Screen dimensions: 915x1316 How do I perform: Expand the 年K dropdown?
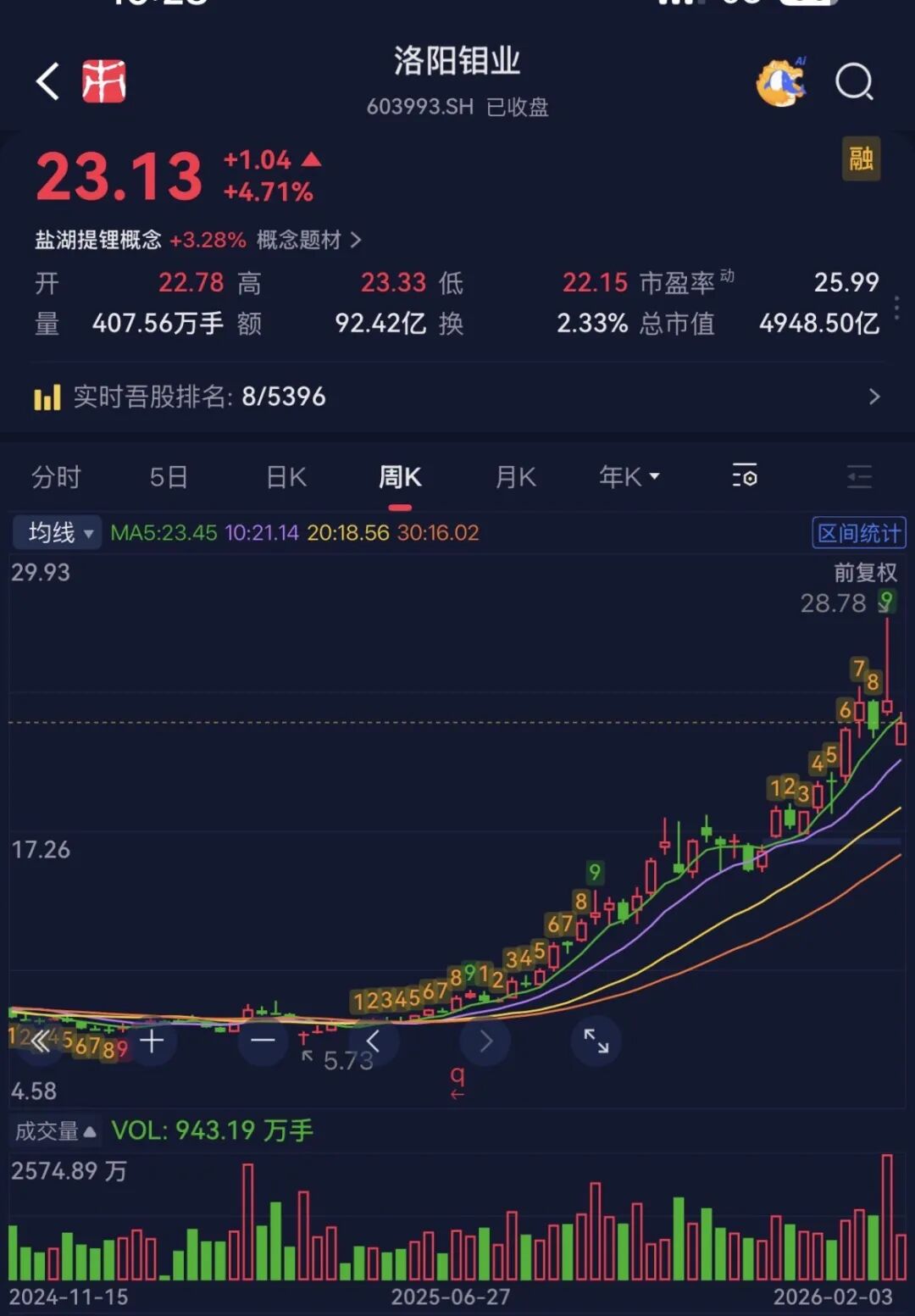pyautogui.click(x=629, y=477)
